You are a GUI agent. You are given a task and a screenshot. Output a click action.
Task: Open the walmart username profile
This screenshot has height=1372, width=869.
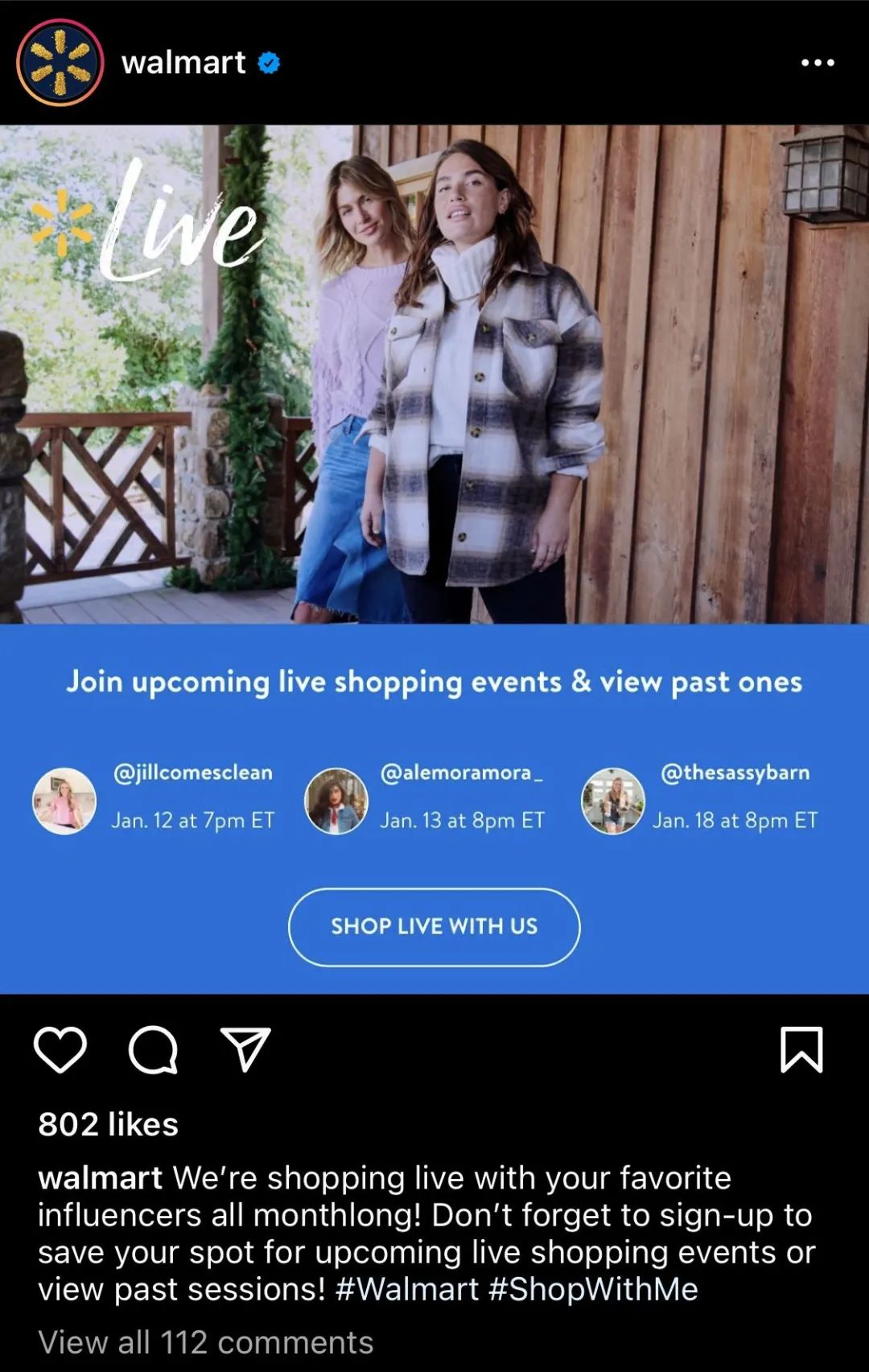point(183,63)
